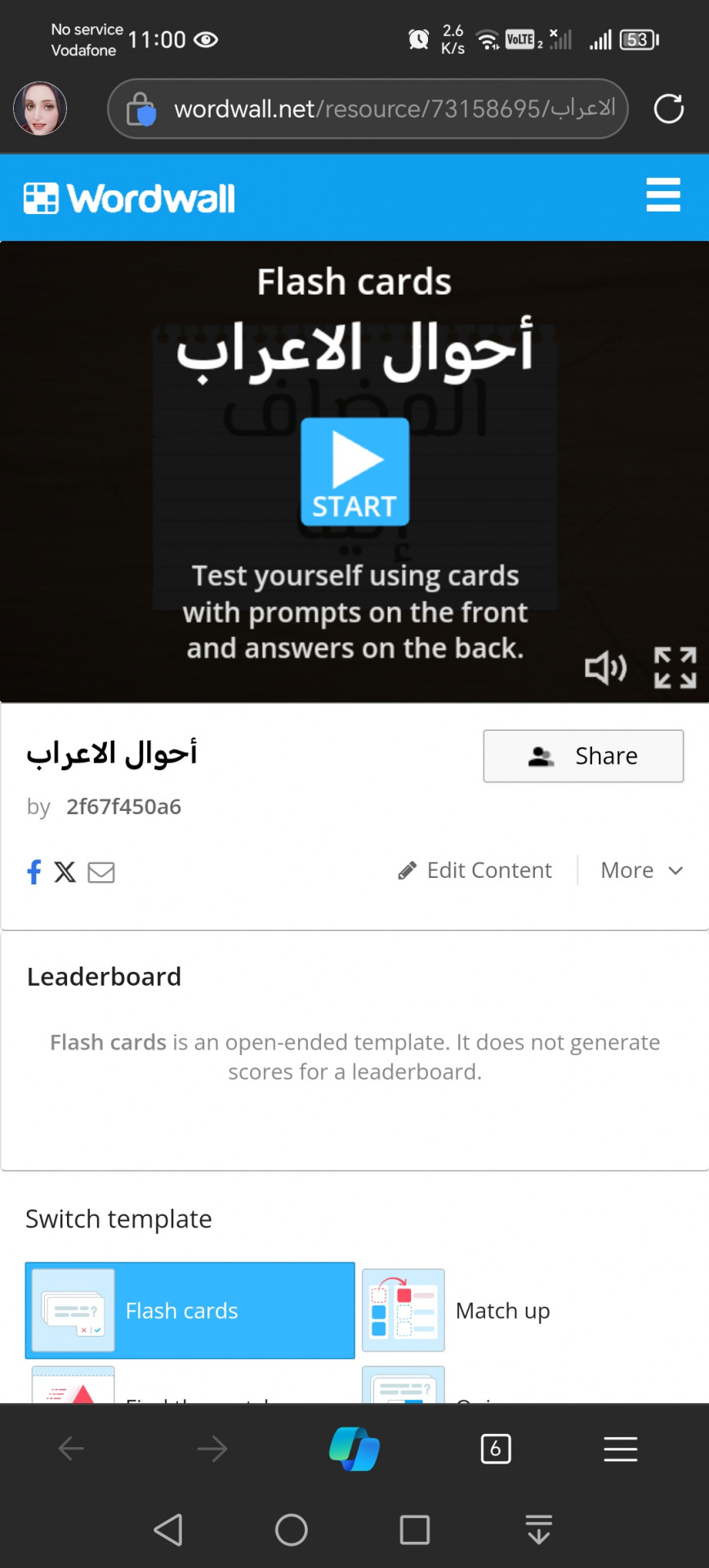Open the Copilot button in browser toolbar

[x=354, y=1449]
